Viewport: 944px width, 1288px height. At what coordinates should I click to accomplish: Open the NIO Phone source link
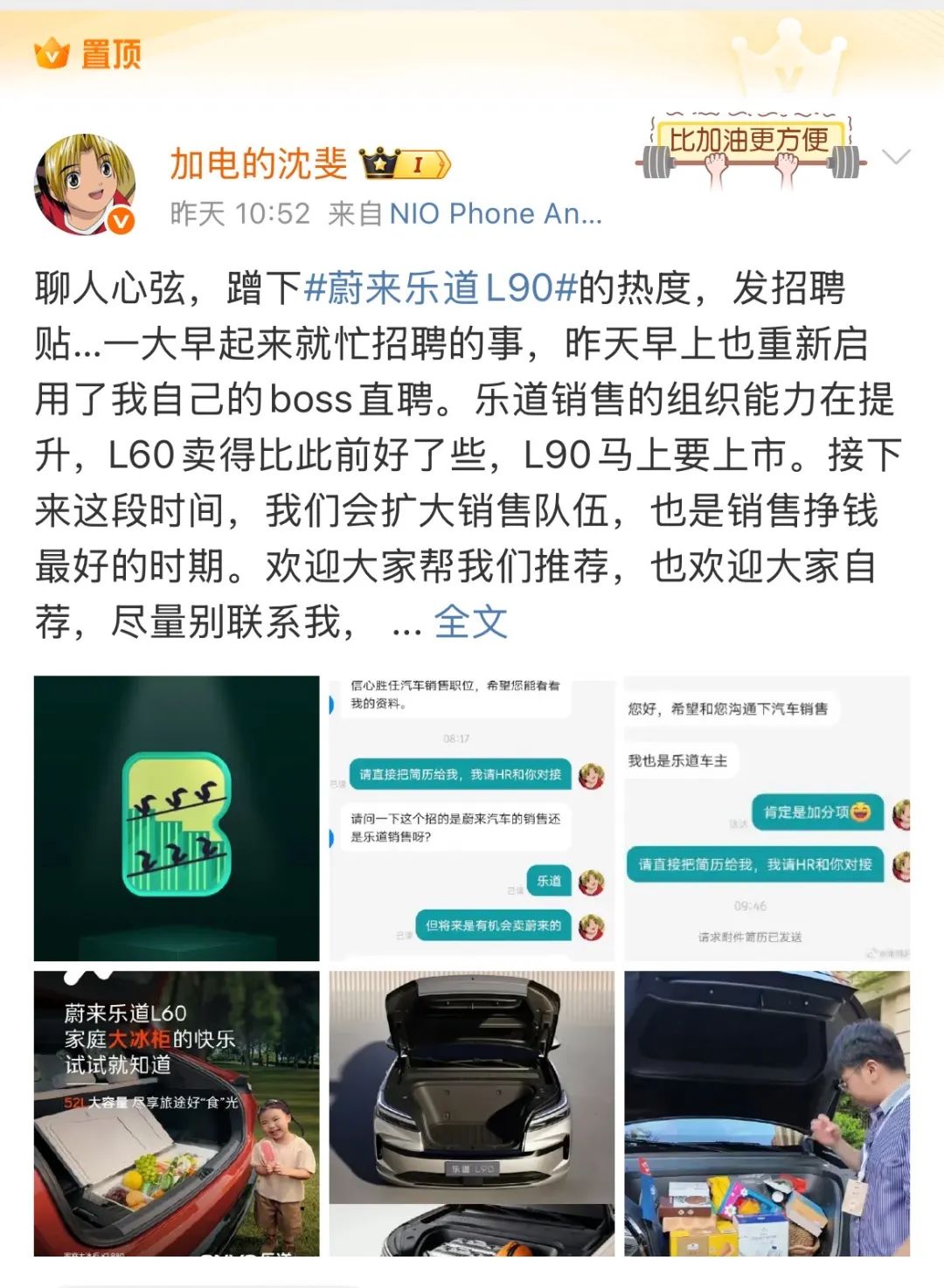pos(495,214)
